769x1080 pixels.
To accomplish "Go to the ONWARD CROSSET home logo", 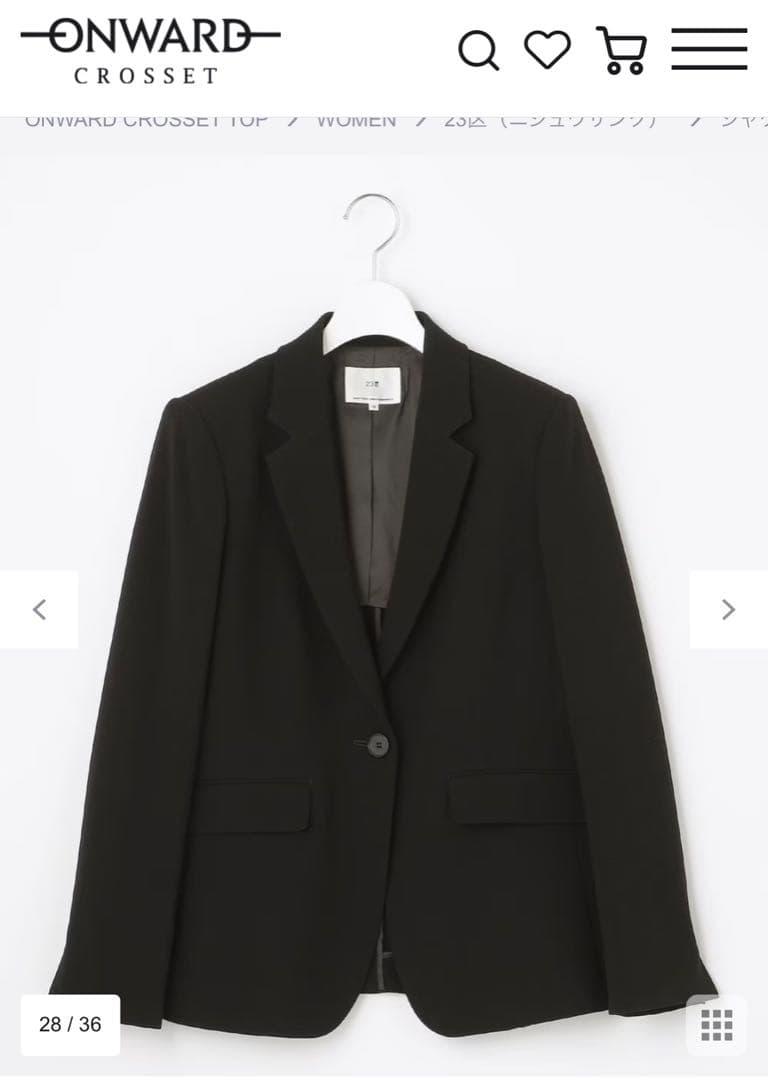I will point(150,49).
